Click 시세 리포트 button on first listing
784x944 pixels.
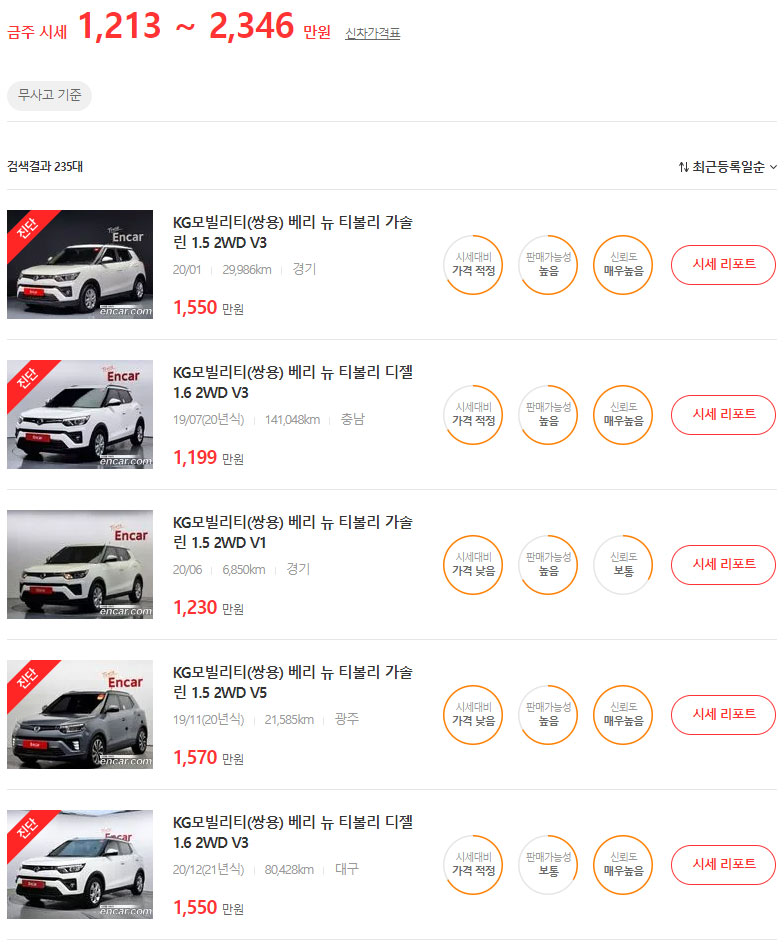click(722, 265)
